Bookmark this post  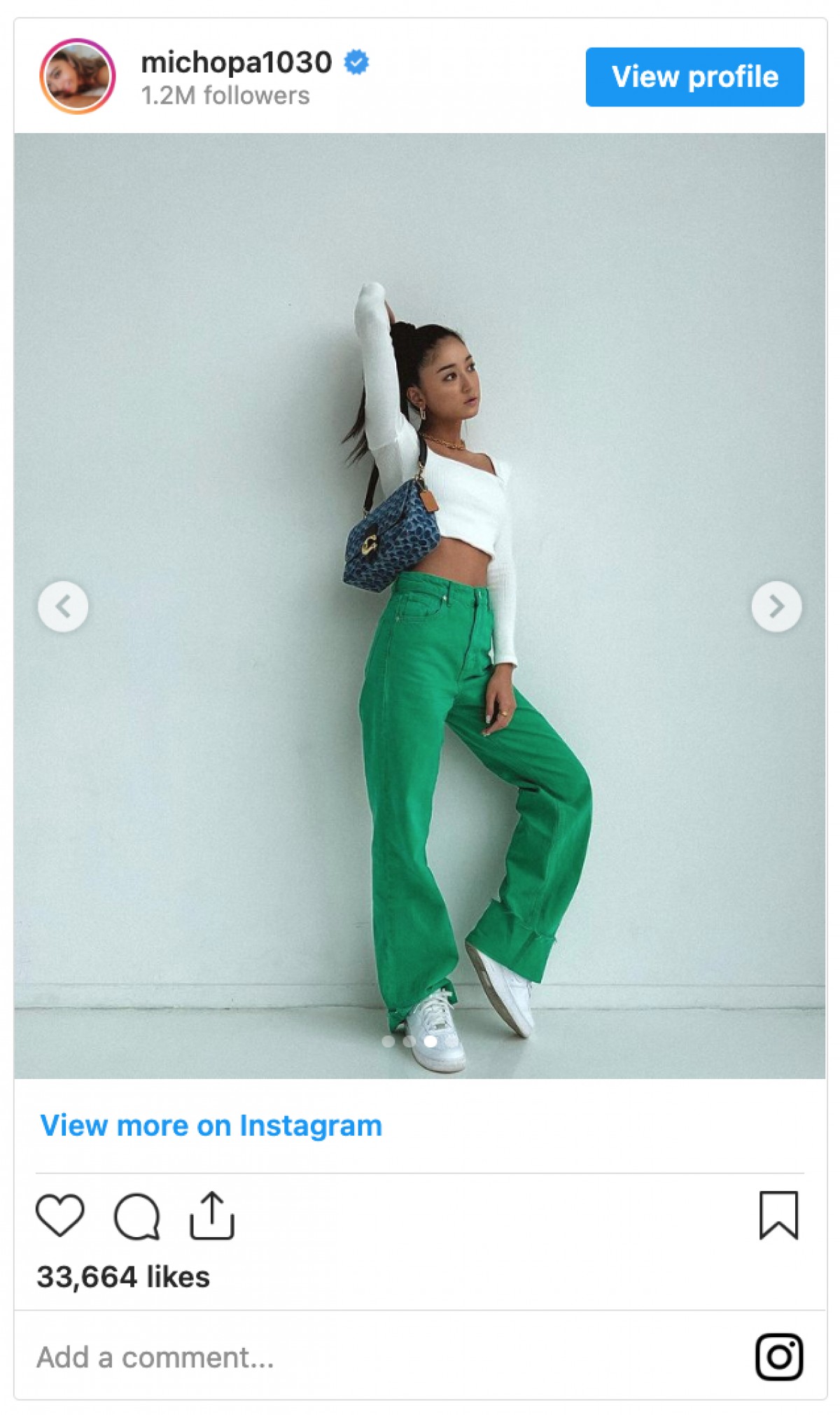click(x=778, y=1215)
